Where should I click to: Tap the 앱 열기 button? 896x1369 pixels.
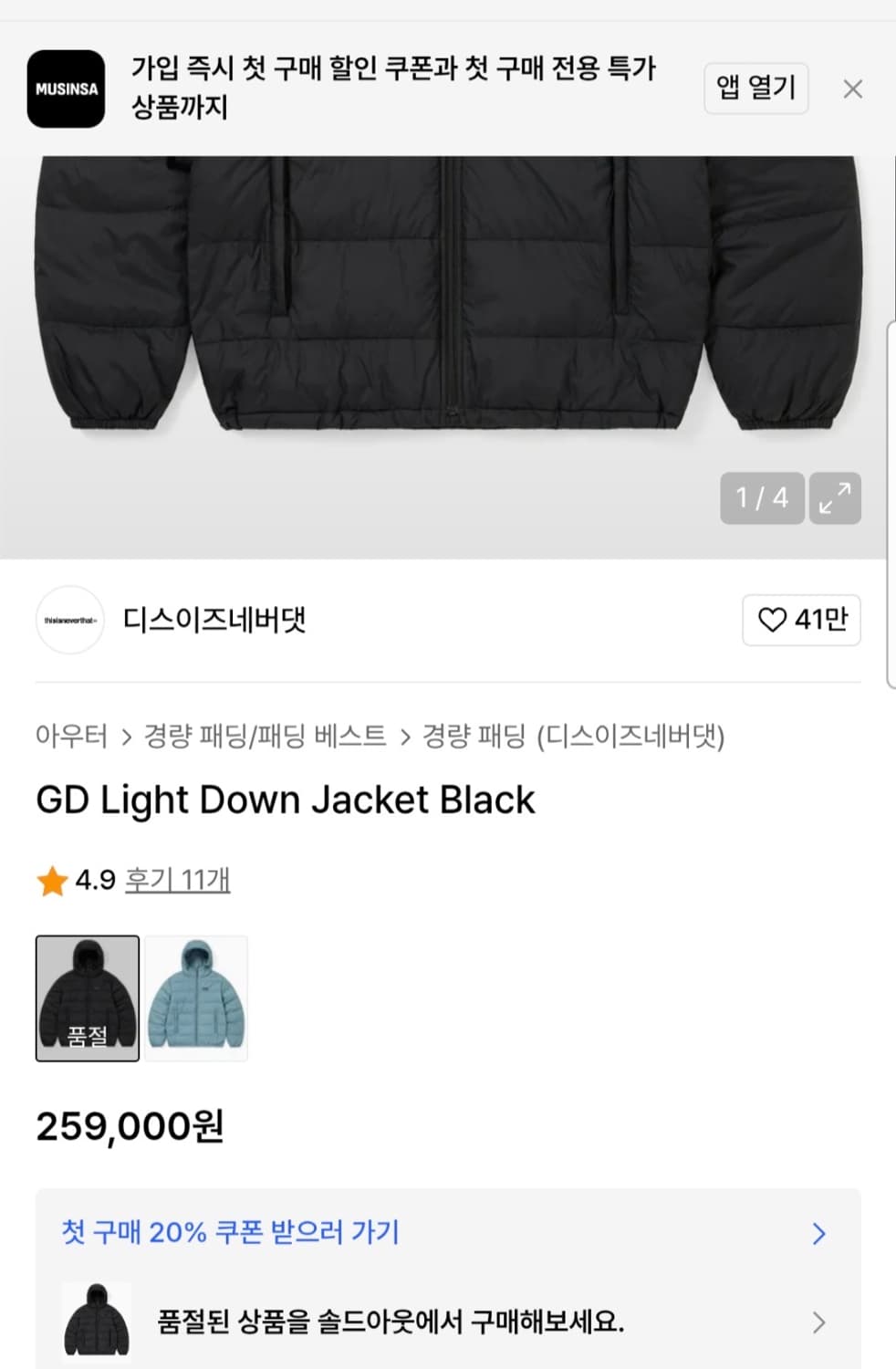pos(756,88)
